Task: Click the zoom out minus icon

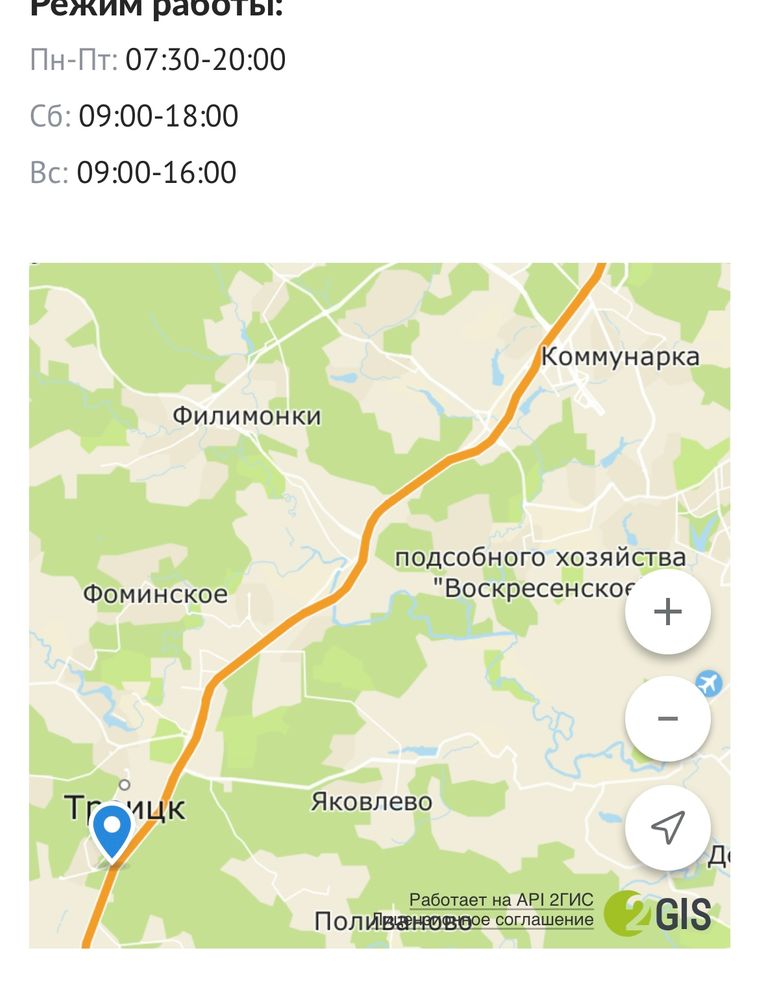Action: tap(668, 717)
